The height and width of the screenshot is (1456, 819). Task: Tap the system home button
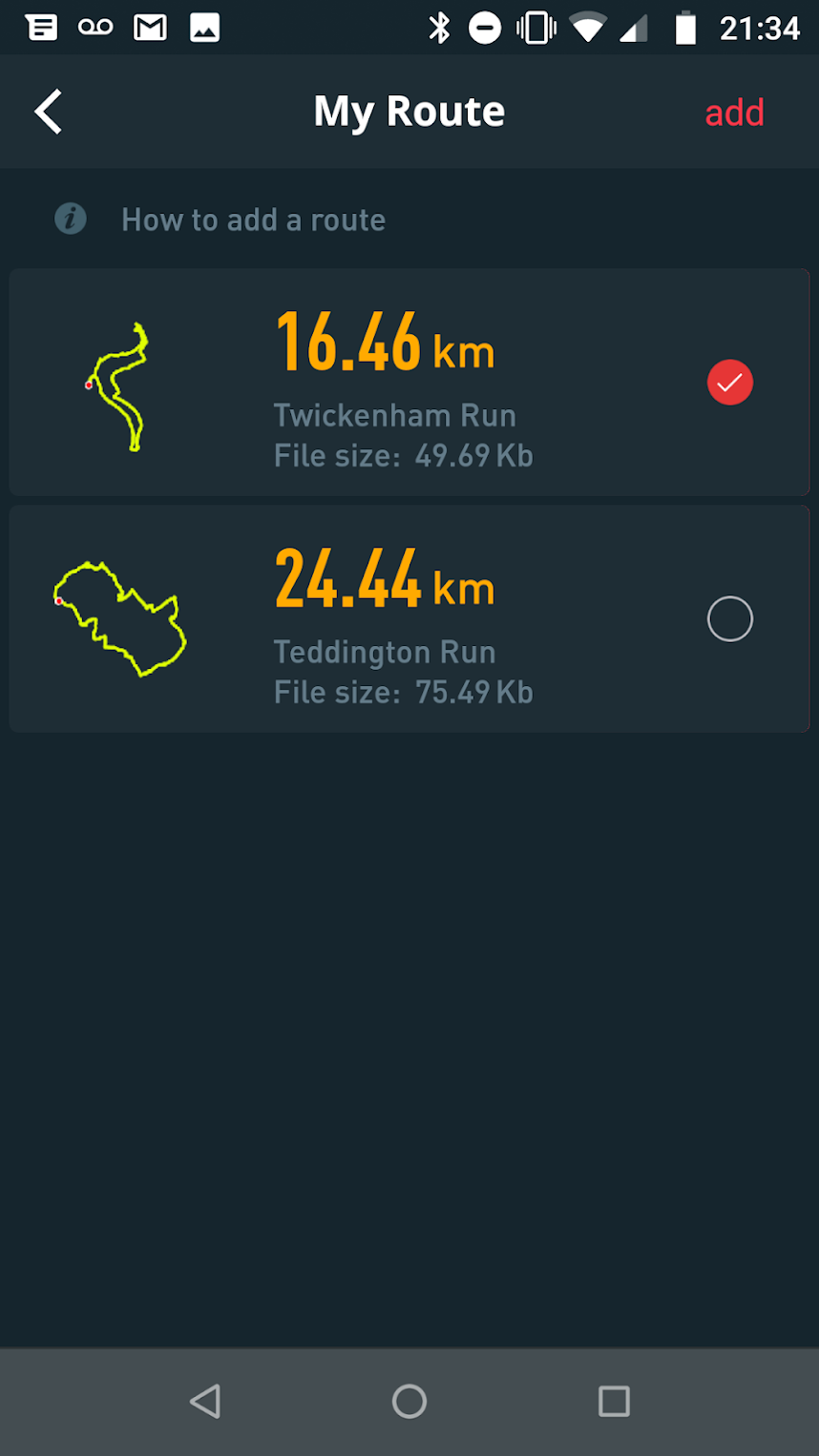tap(409, 1401)
